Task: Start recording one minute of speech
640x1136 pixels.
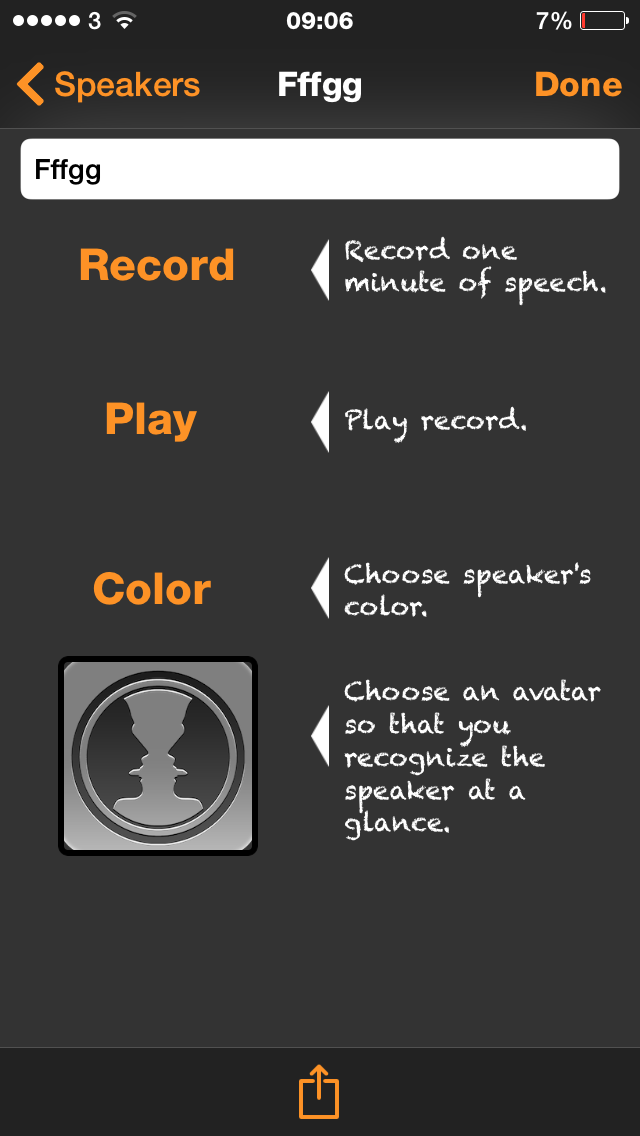Action: tap(157, 265)
